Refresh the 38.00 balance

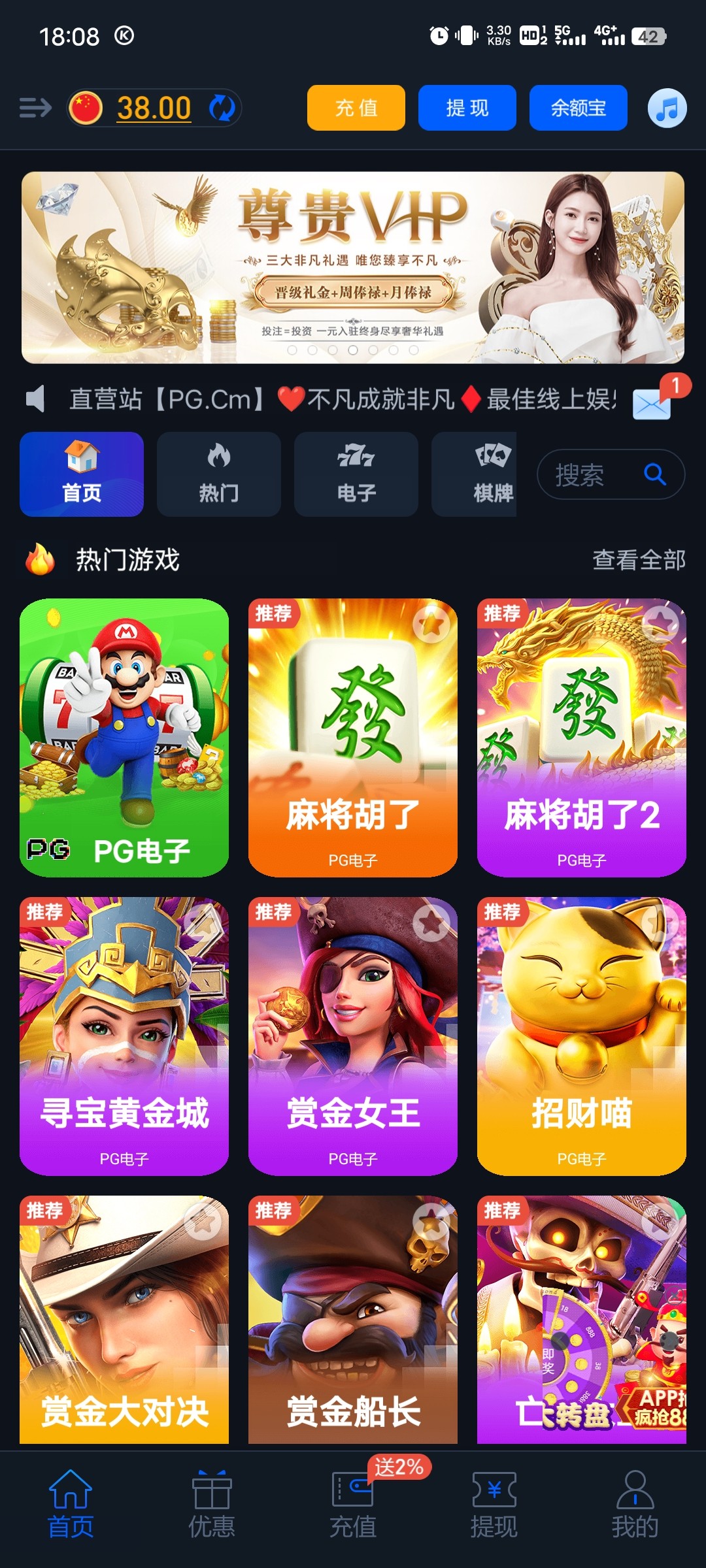222,108
